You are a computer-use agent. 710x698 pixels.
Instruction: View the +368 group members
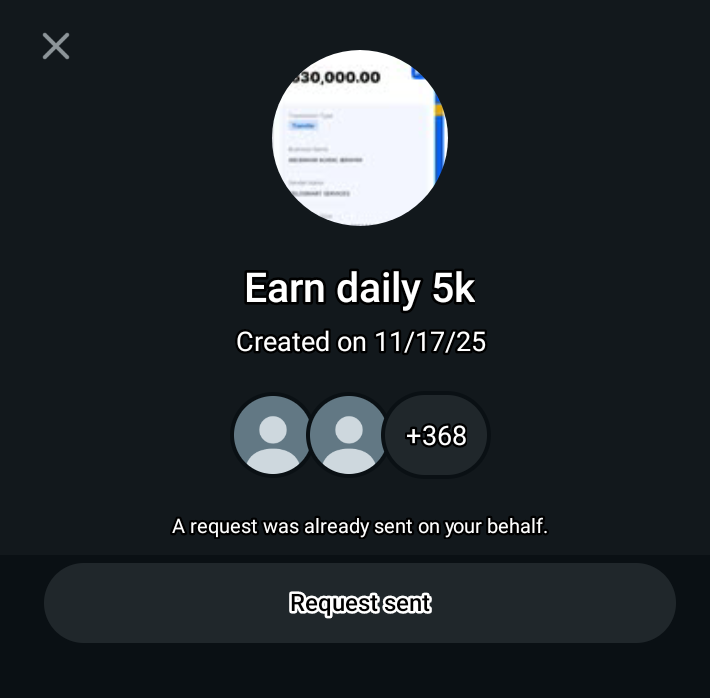[x=436, y=435]
